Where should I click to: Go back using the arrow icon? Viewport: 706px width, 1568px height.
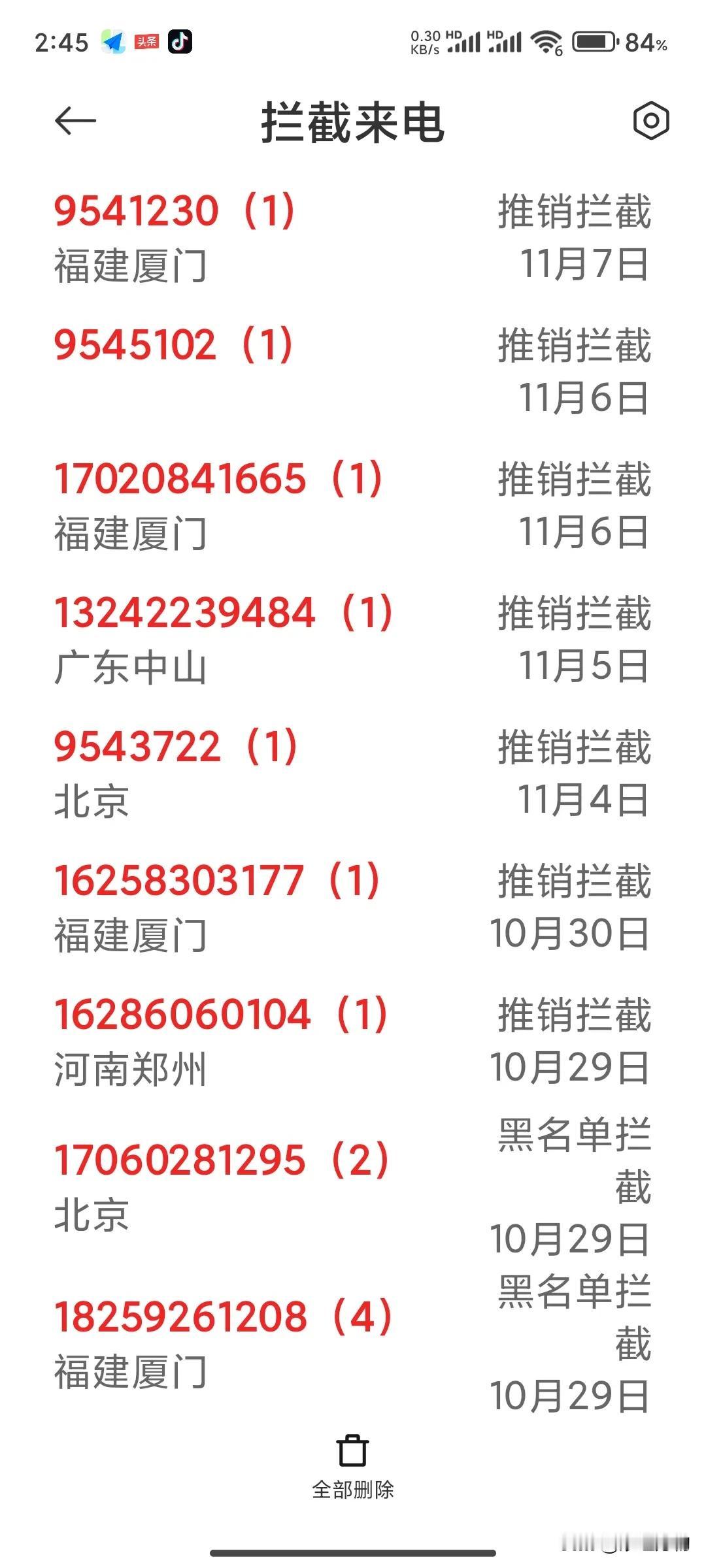(75, 121)
